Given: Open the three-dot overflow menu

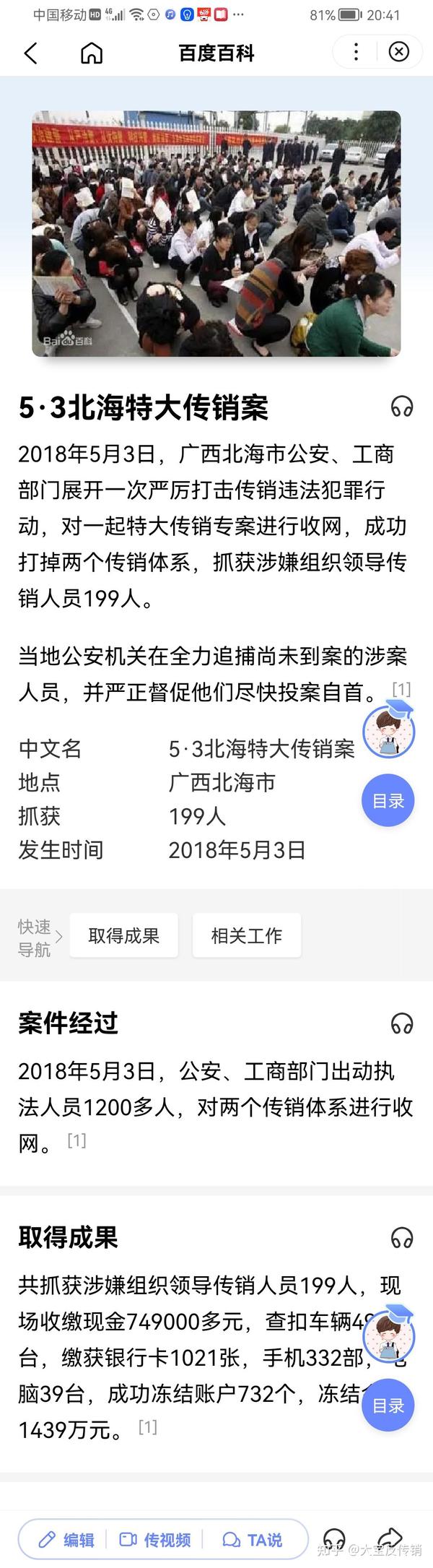Looking at the screenshot, I should pyautogui.click(x=356, y=51).
